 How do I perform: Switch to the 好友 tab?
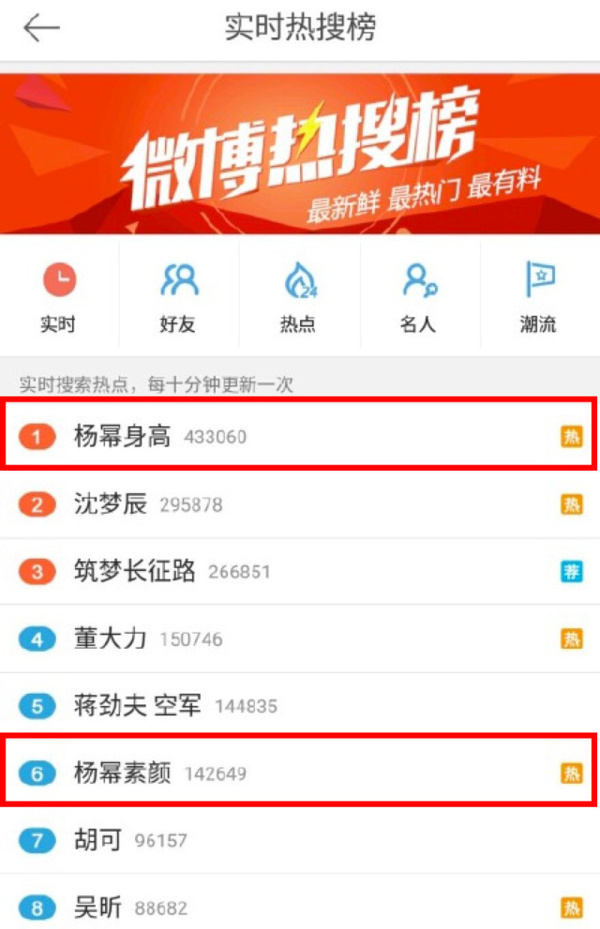coord(179,297)
